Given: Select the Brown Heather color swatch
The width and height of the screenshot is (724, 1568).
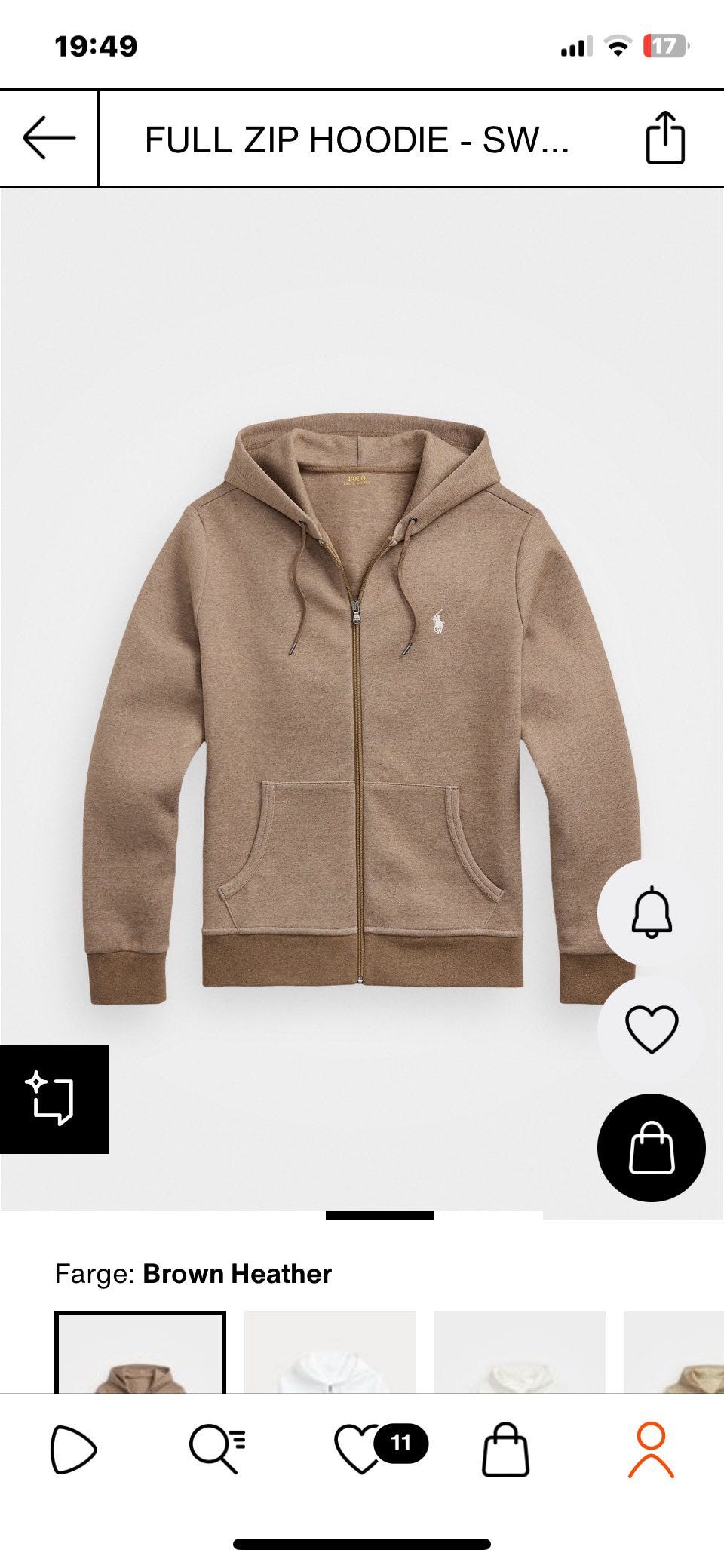Looking at the screenshot, I should 140,1353.
